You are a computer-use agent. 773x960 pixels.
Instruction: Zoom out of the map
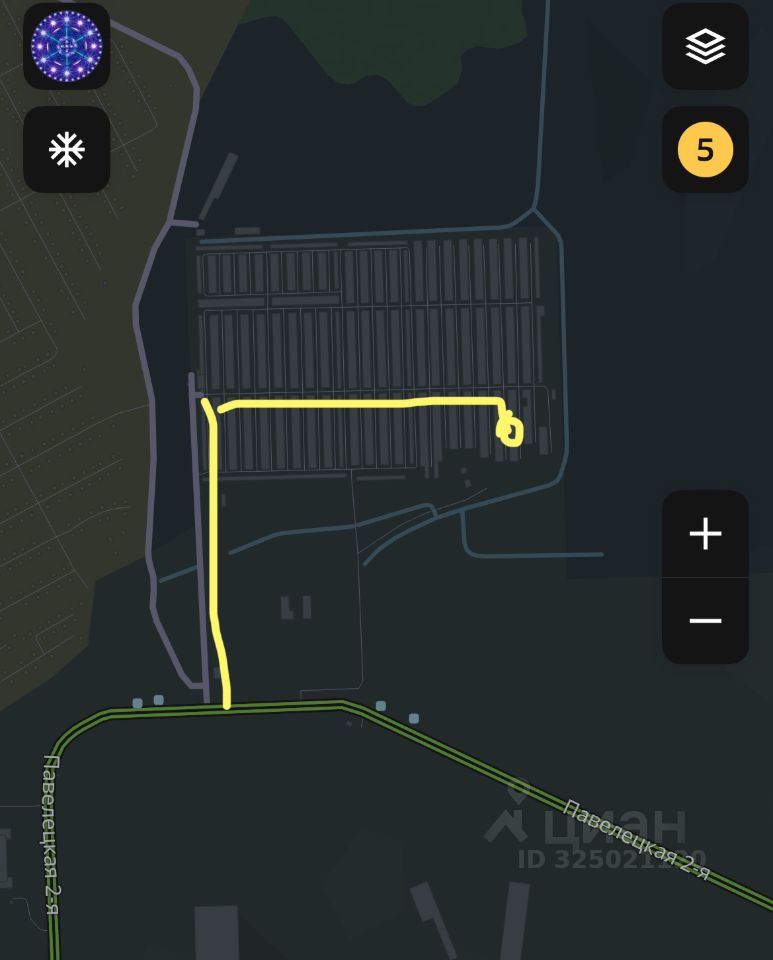pyautogui.click(x=705, y=620)
